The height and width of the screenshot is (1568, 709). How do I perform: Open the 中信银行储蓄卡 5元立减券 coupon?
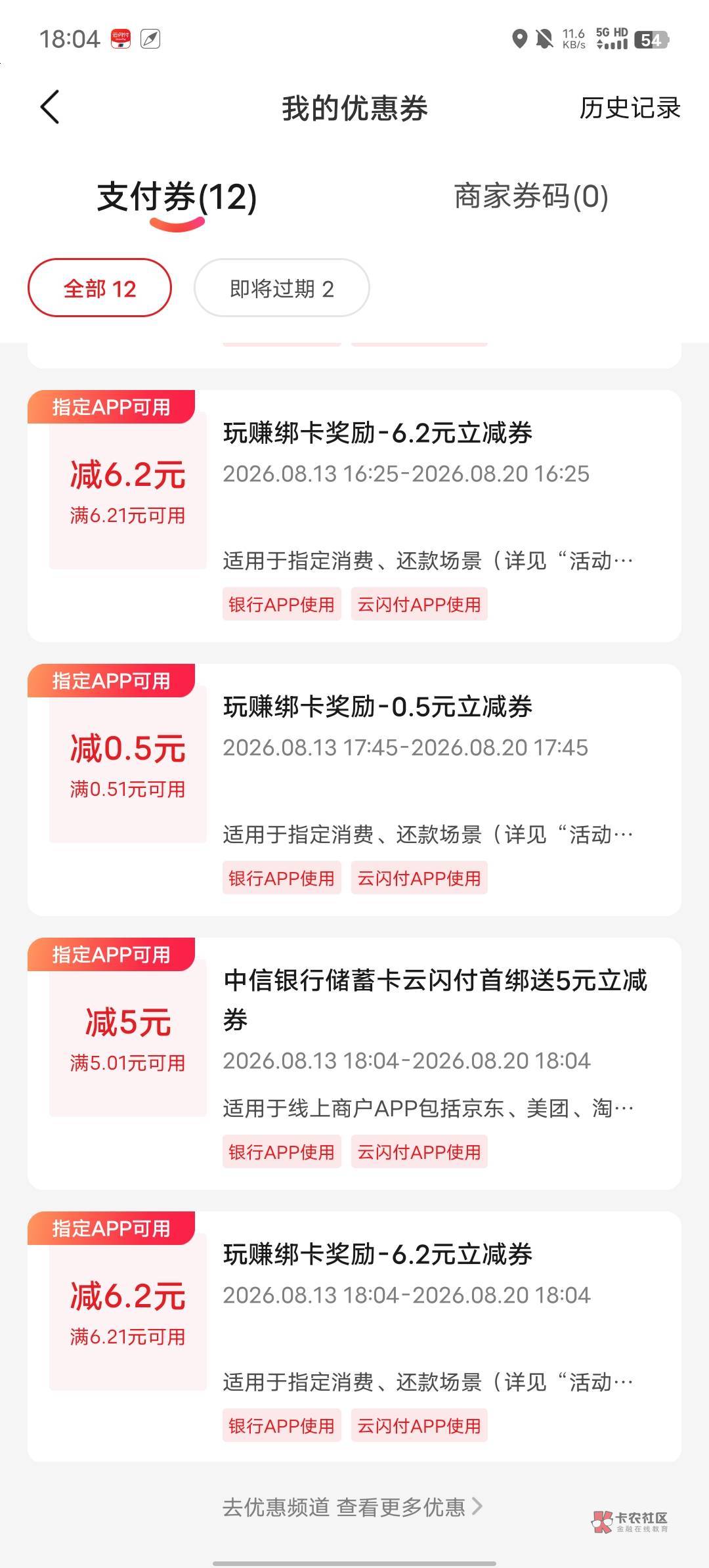coord(354,1064)
